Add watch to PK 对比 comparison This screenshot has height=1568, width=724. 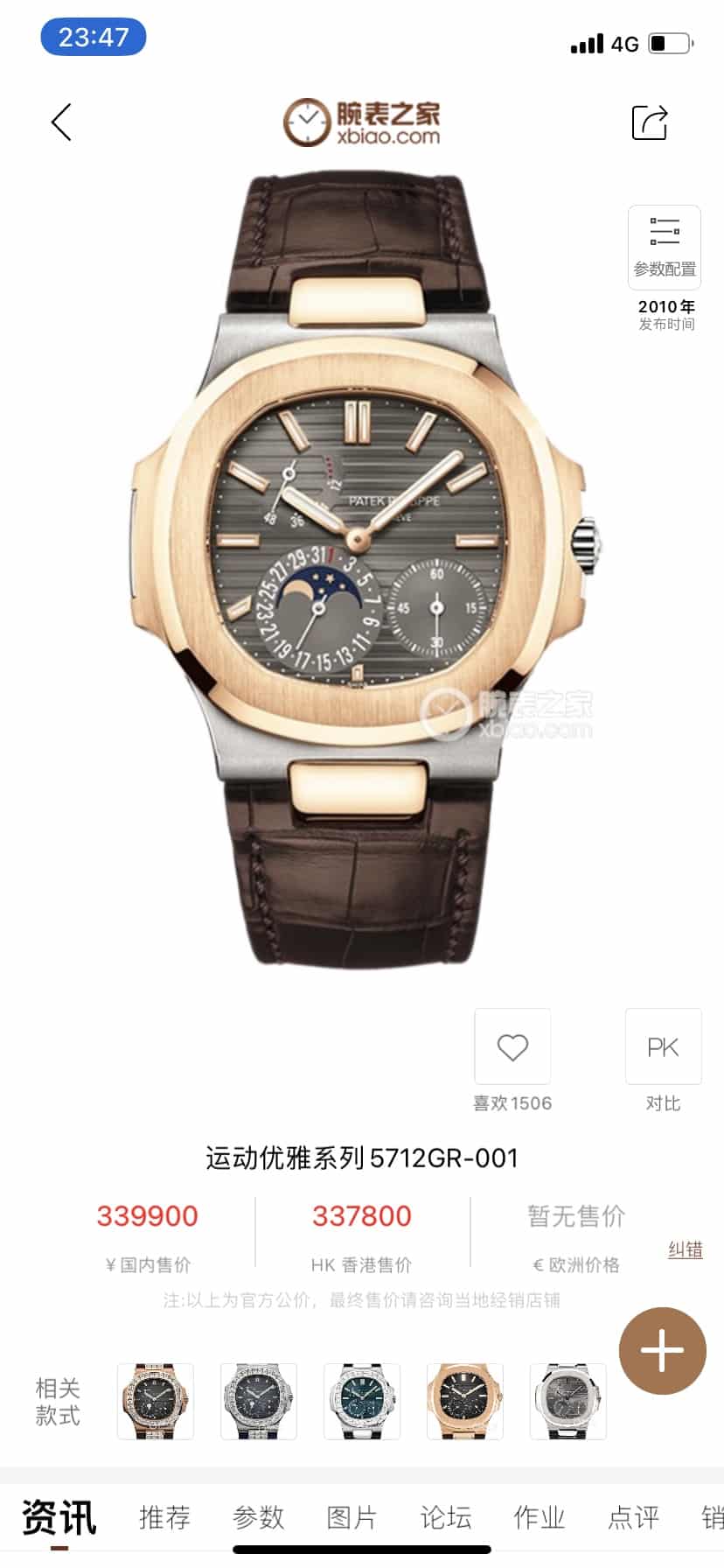(663, 1047)
